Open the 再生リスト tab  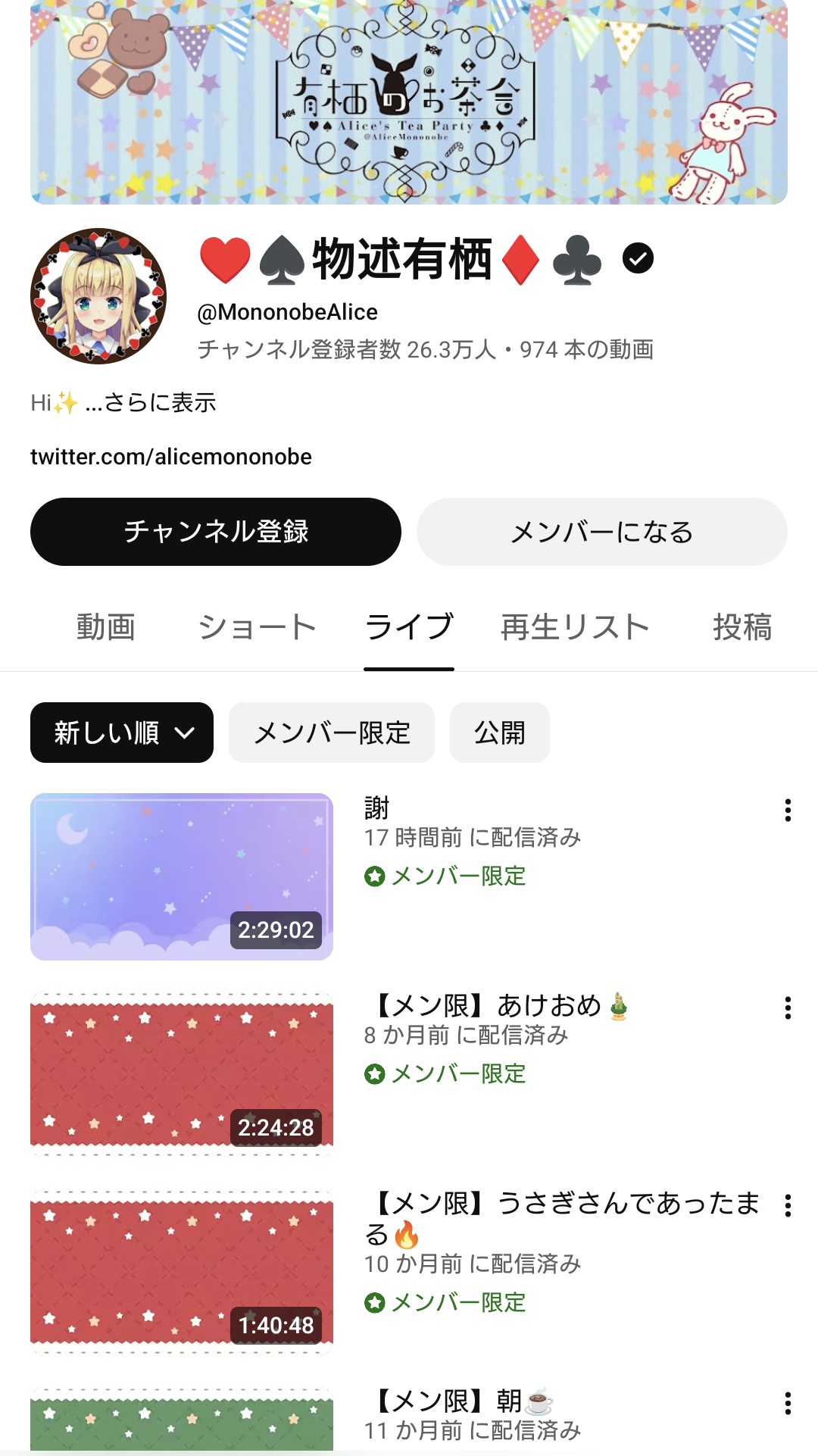point(575,627)
